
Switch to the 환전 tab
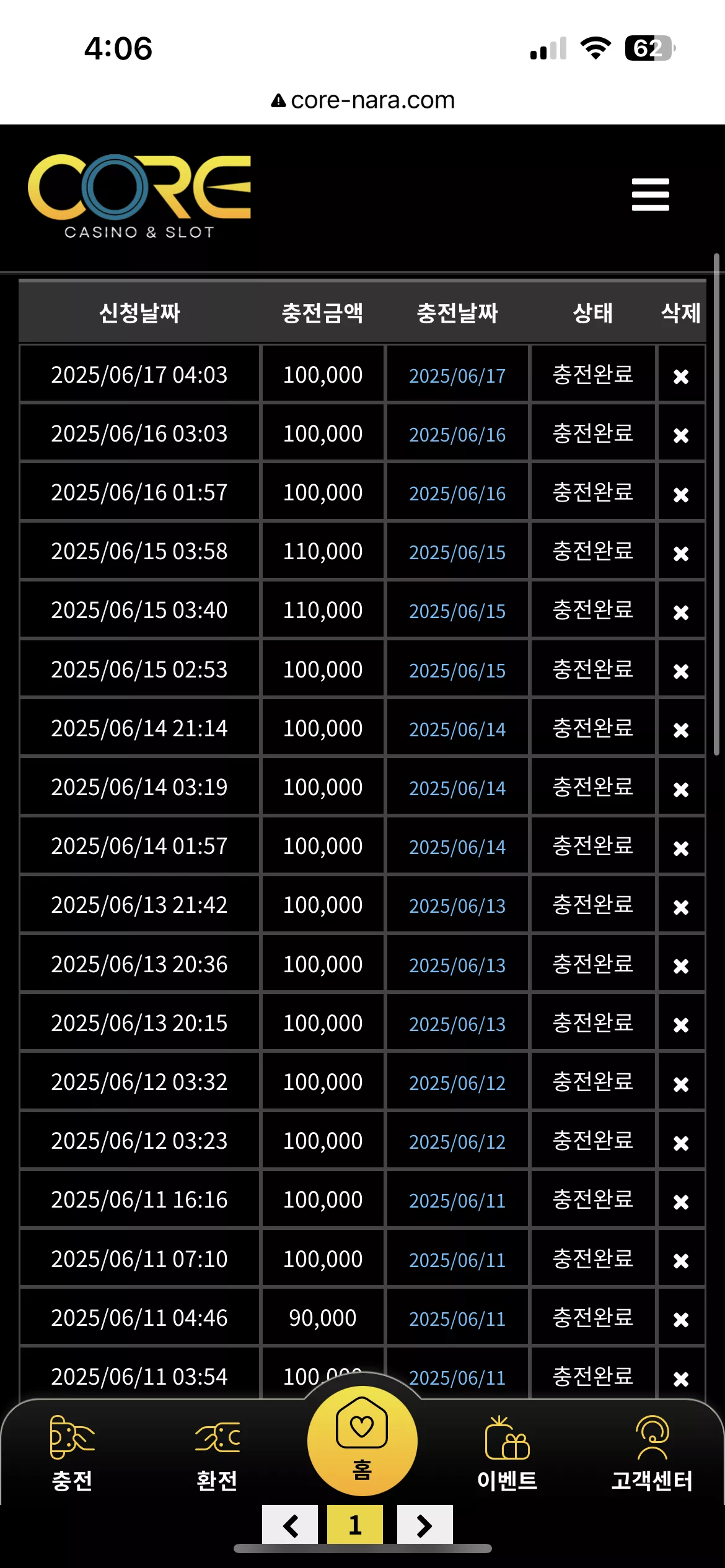[217, 1453]
